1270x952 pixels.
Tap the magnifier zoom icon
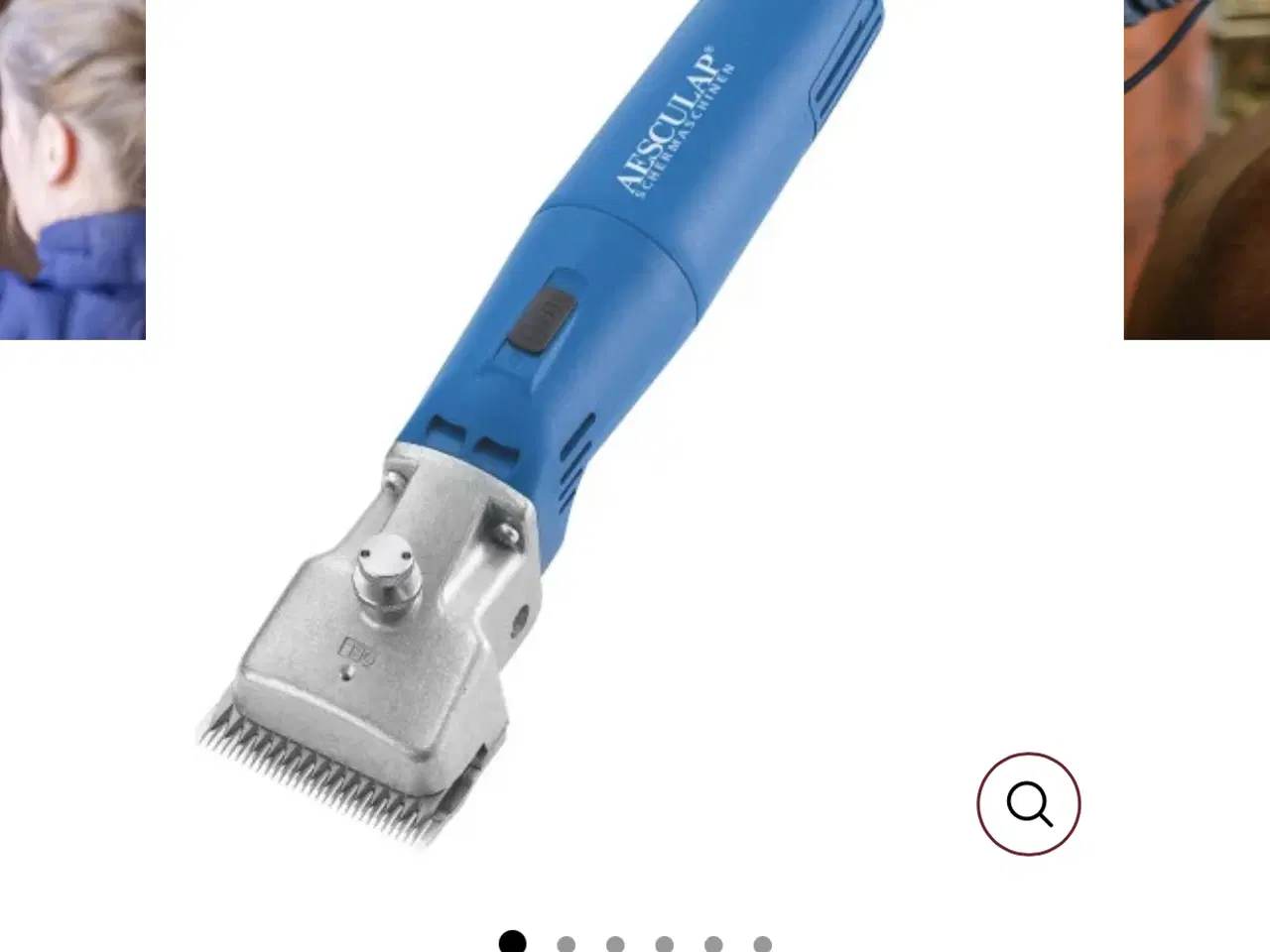[1029, 804]
